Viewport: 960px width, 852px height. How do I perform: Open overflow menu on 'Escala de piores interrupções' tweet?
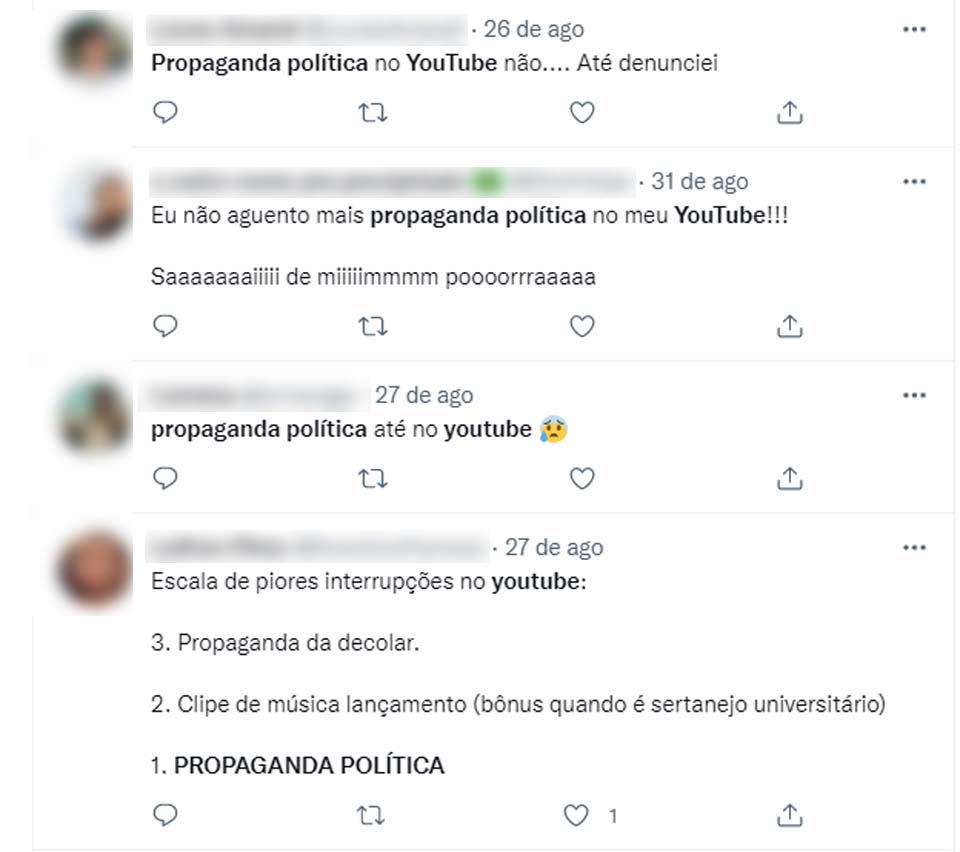tap(914, 548)
